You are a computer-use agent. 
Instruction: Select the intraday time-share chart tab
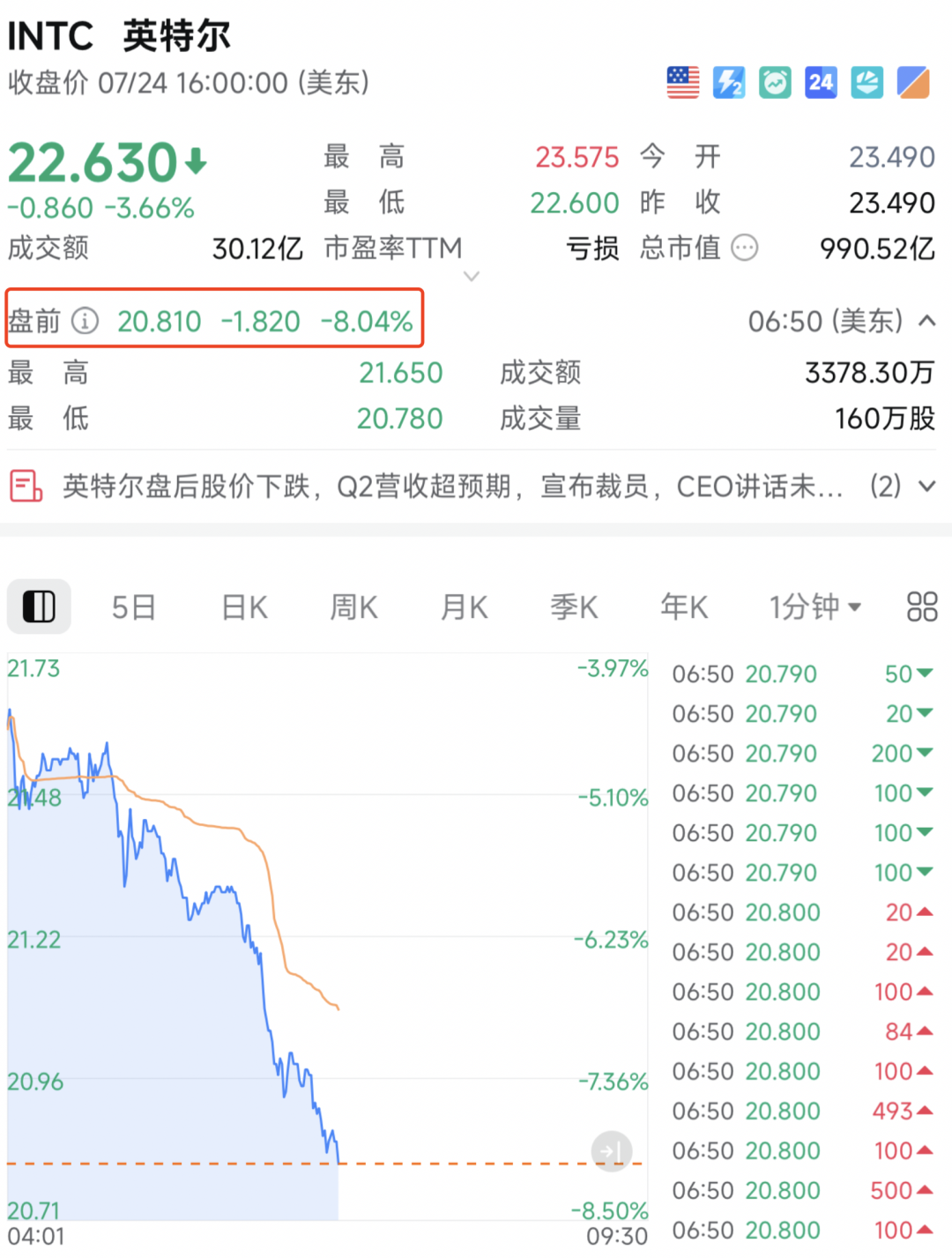(39, 607)
